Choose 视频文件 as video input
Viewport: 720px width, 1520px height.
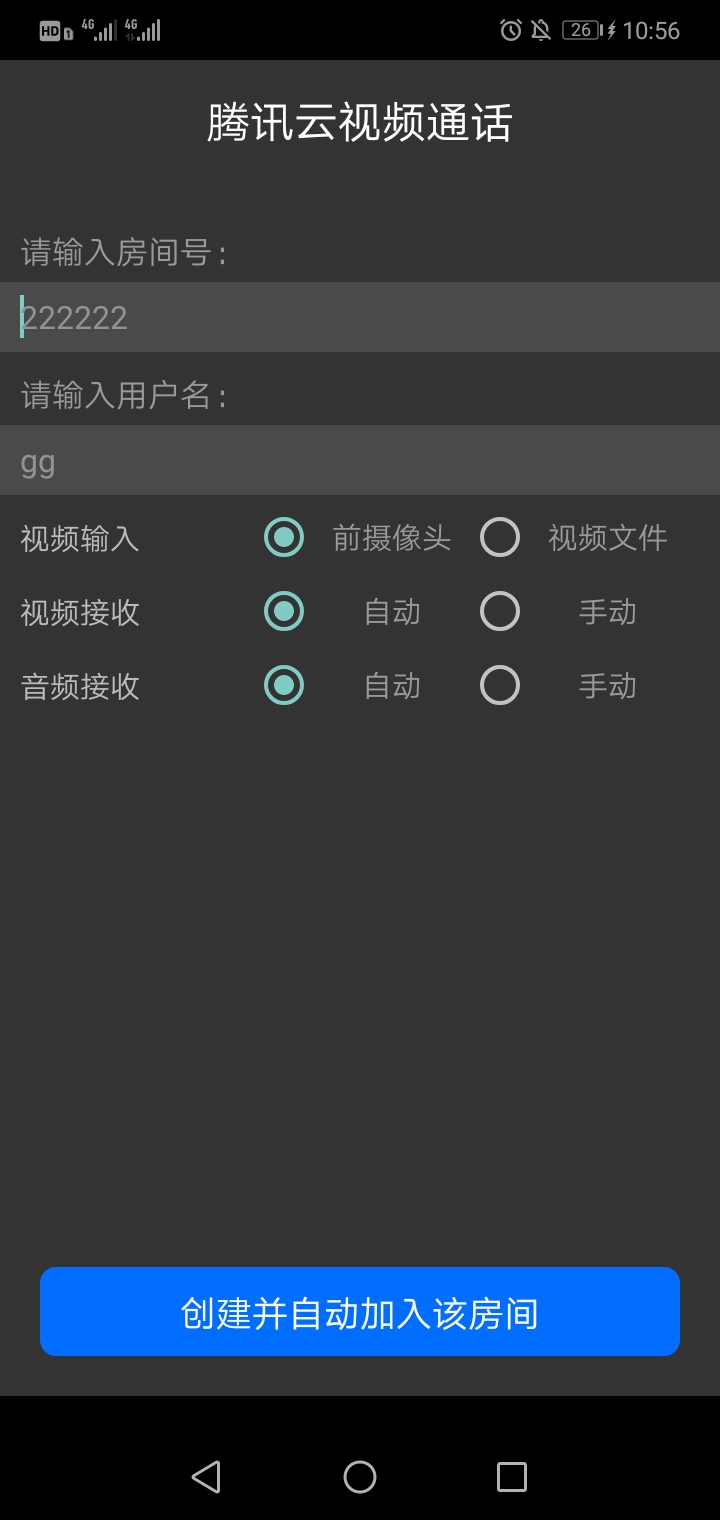(500, 538)
